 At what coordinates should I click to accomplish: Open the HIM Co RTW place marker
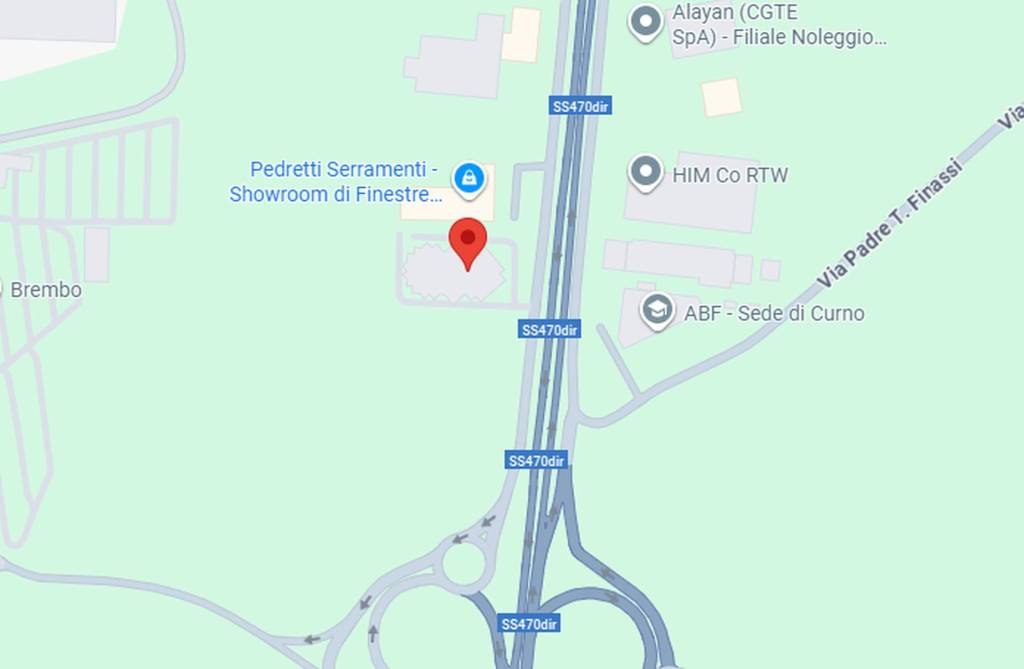647,173
